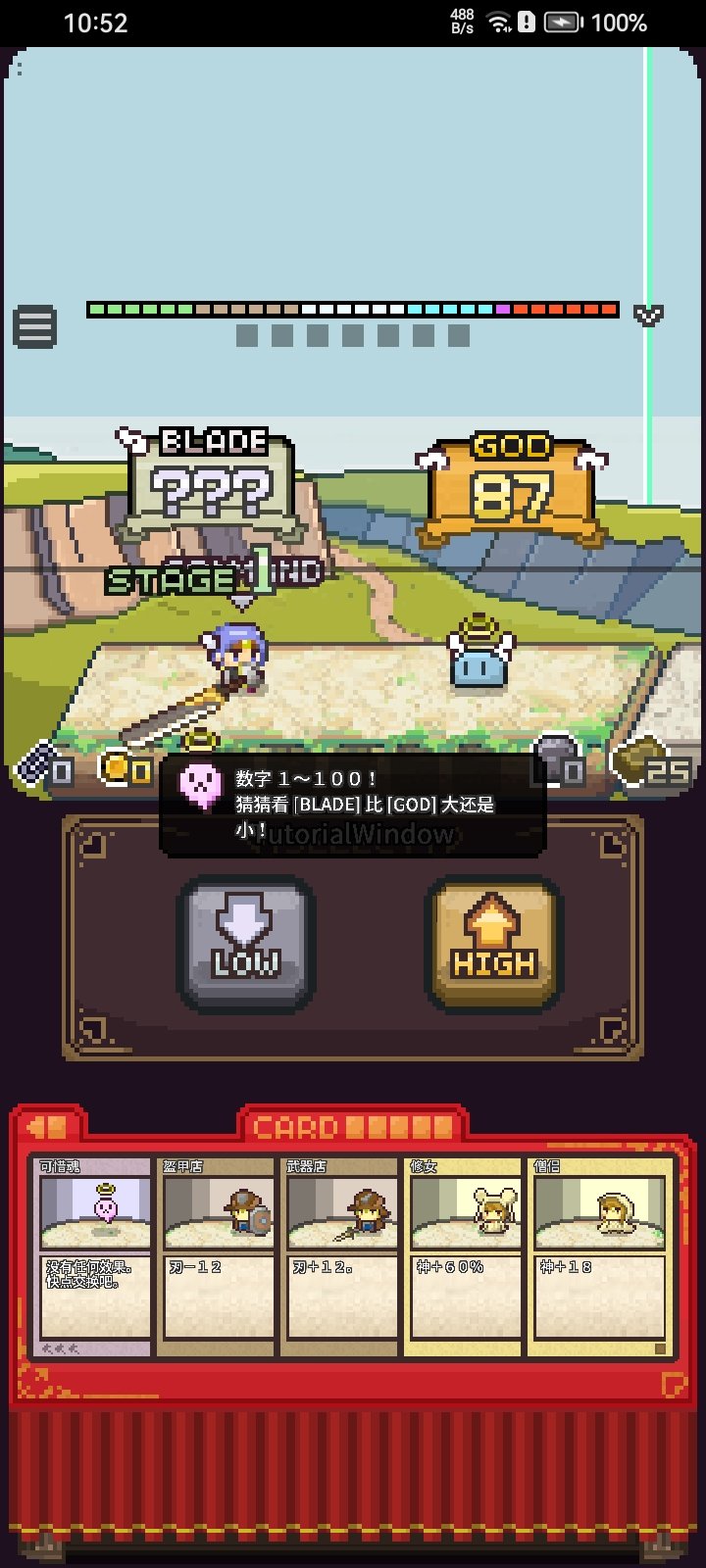
Task: Choose the HIGH guess button
Action: [494, 943]
